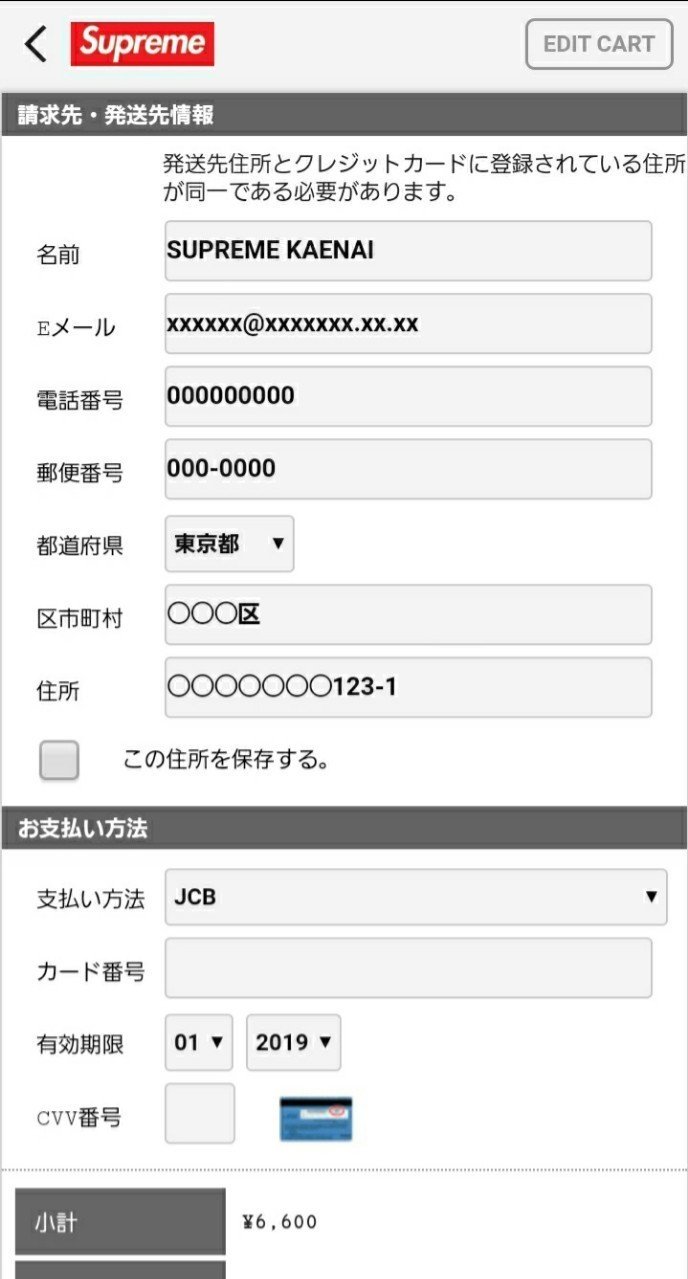Viewport: 688px width, 1279px height.
Task: Edit the 名前 name field
Action: (408, 251)
